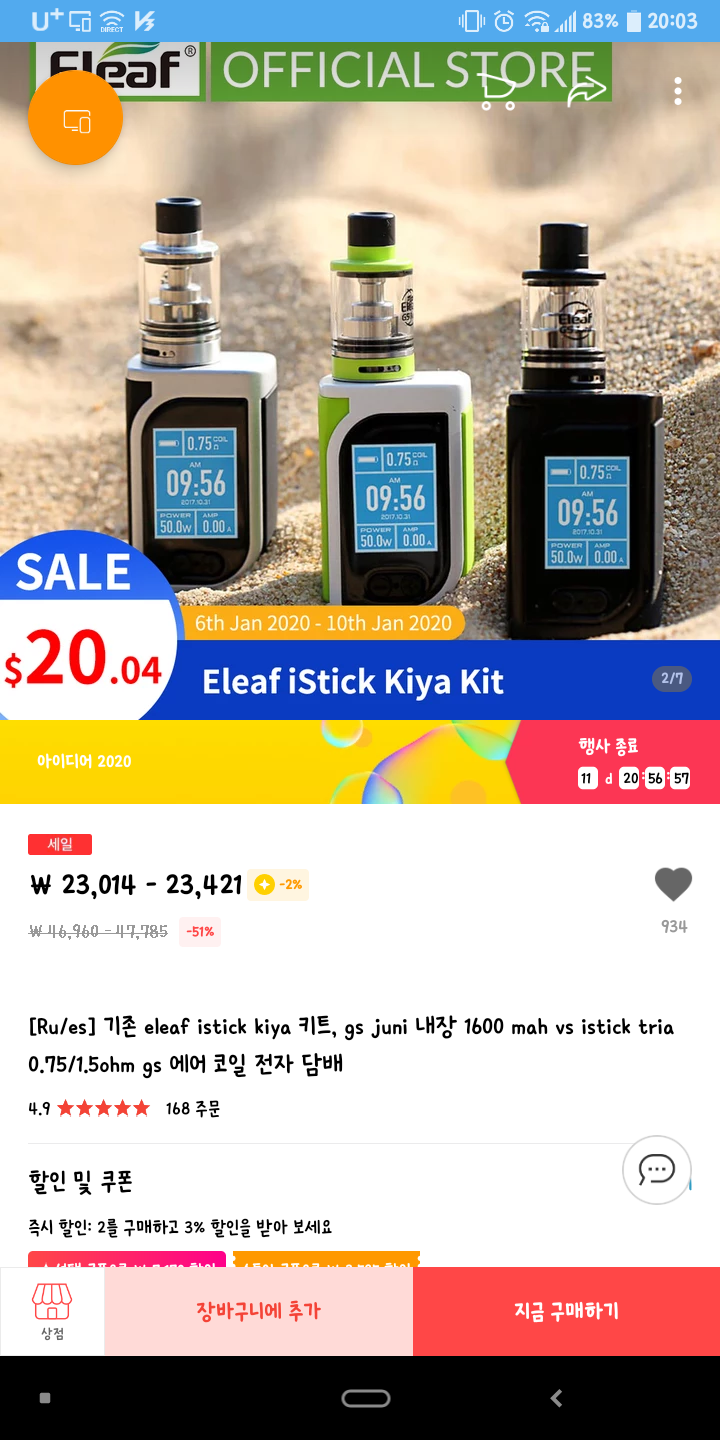Open the chat message bubble
Viewport: 720px width, 1440px height.
tap(657, 1169)
